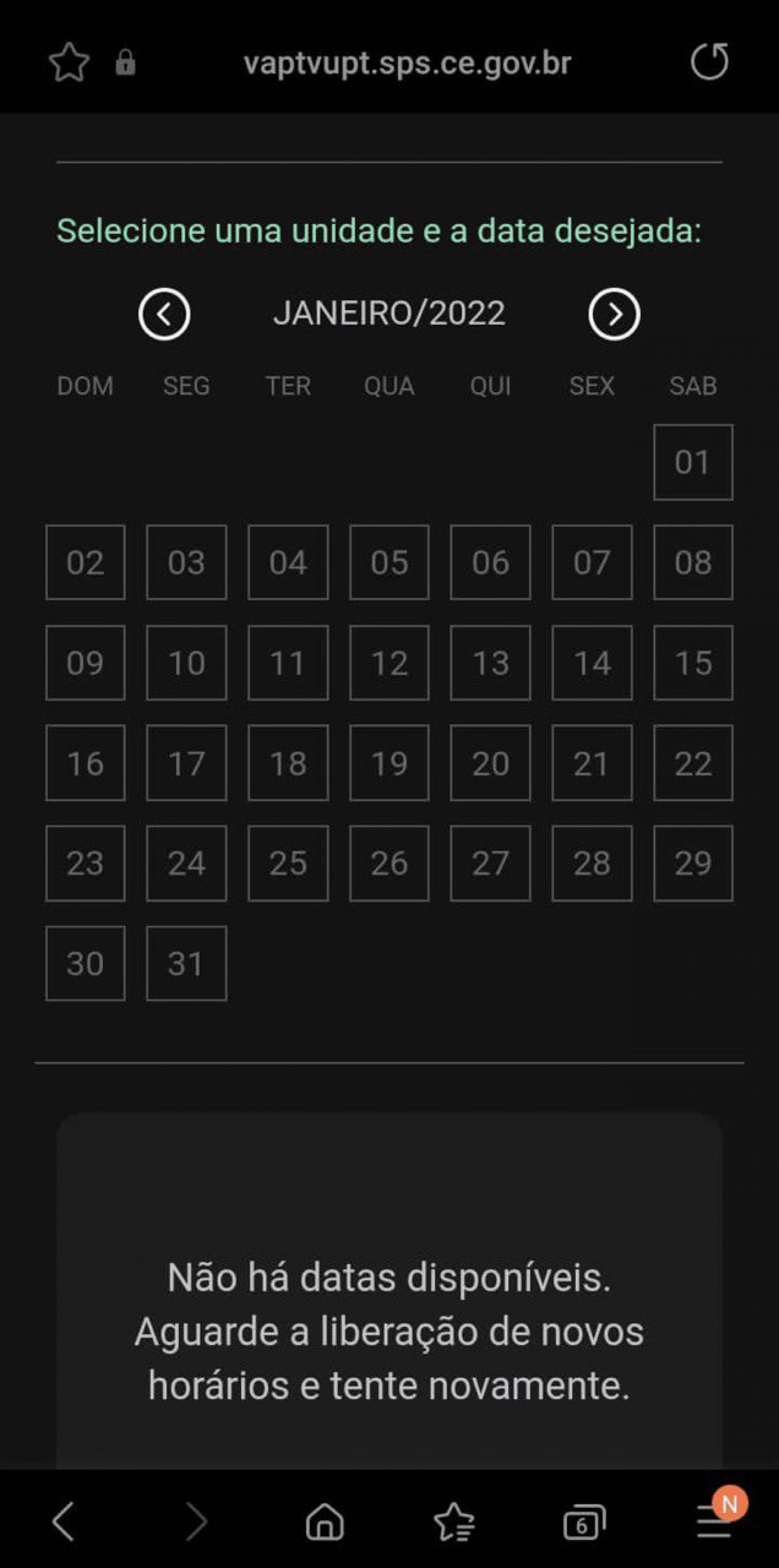
Task: Select day 09 in the calendar
Action: (85, 663)
